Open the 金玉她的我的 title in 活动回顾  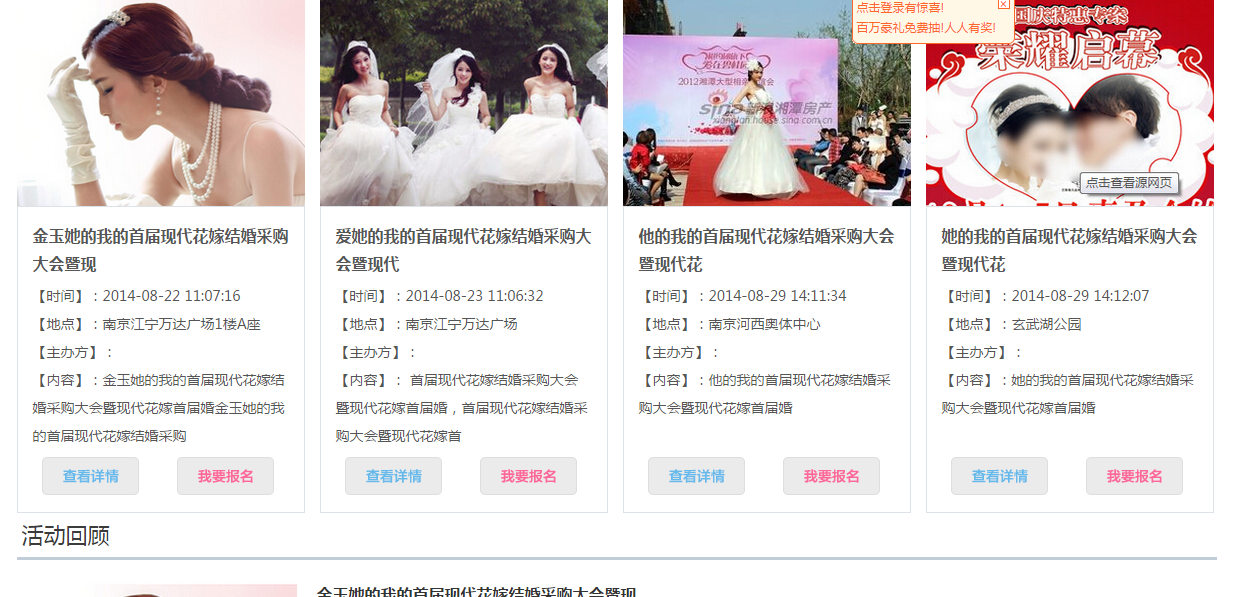tap(476, 591)
